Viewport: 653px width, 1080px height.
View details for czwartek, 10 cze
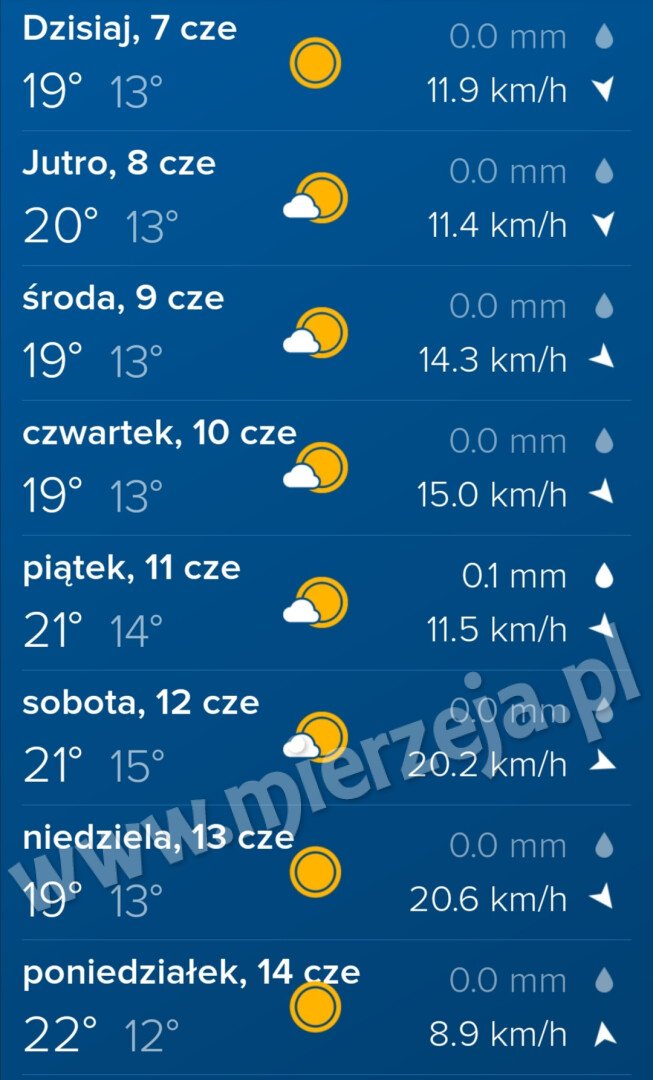(x=326, y=468)
